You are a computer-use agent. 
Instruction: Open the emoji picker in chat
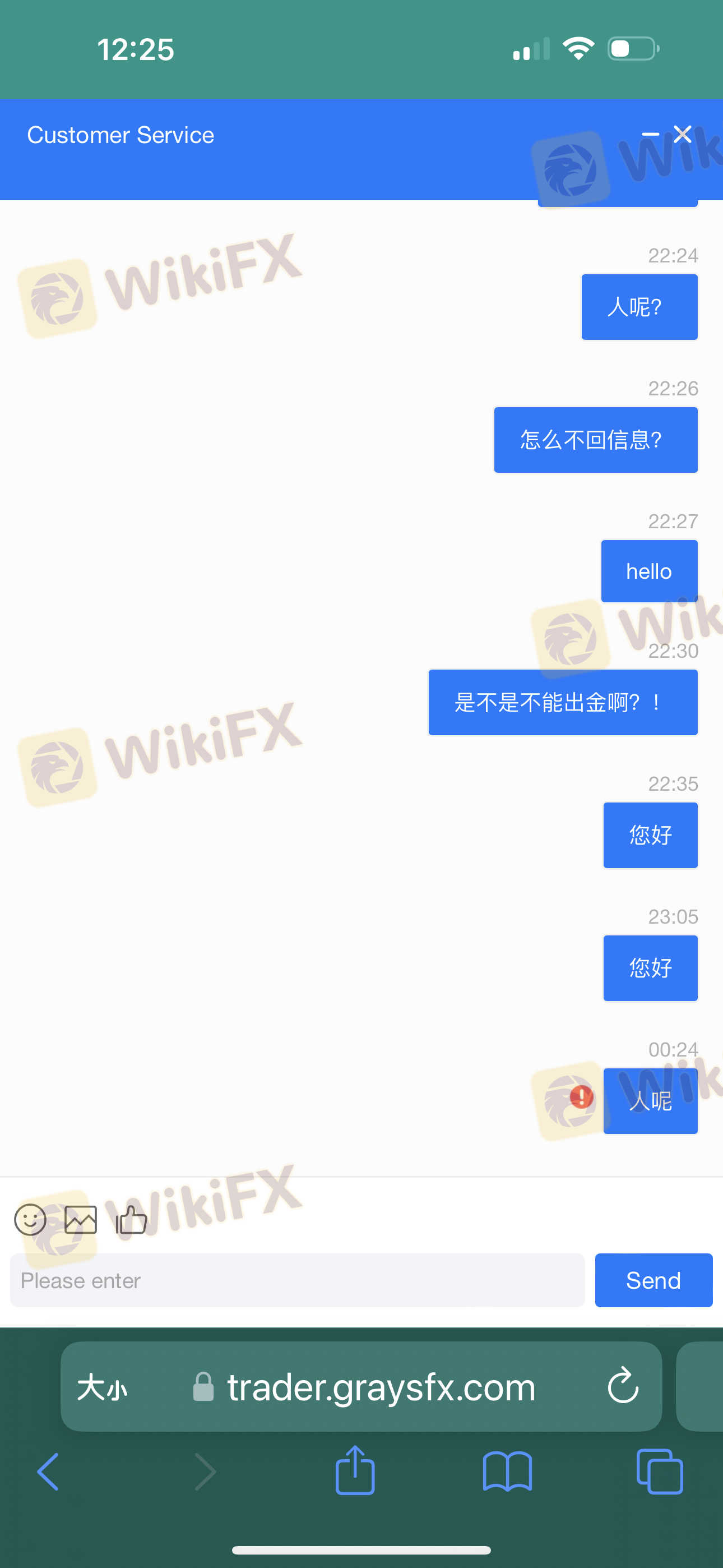point(30,1220)
